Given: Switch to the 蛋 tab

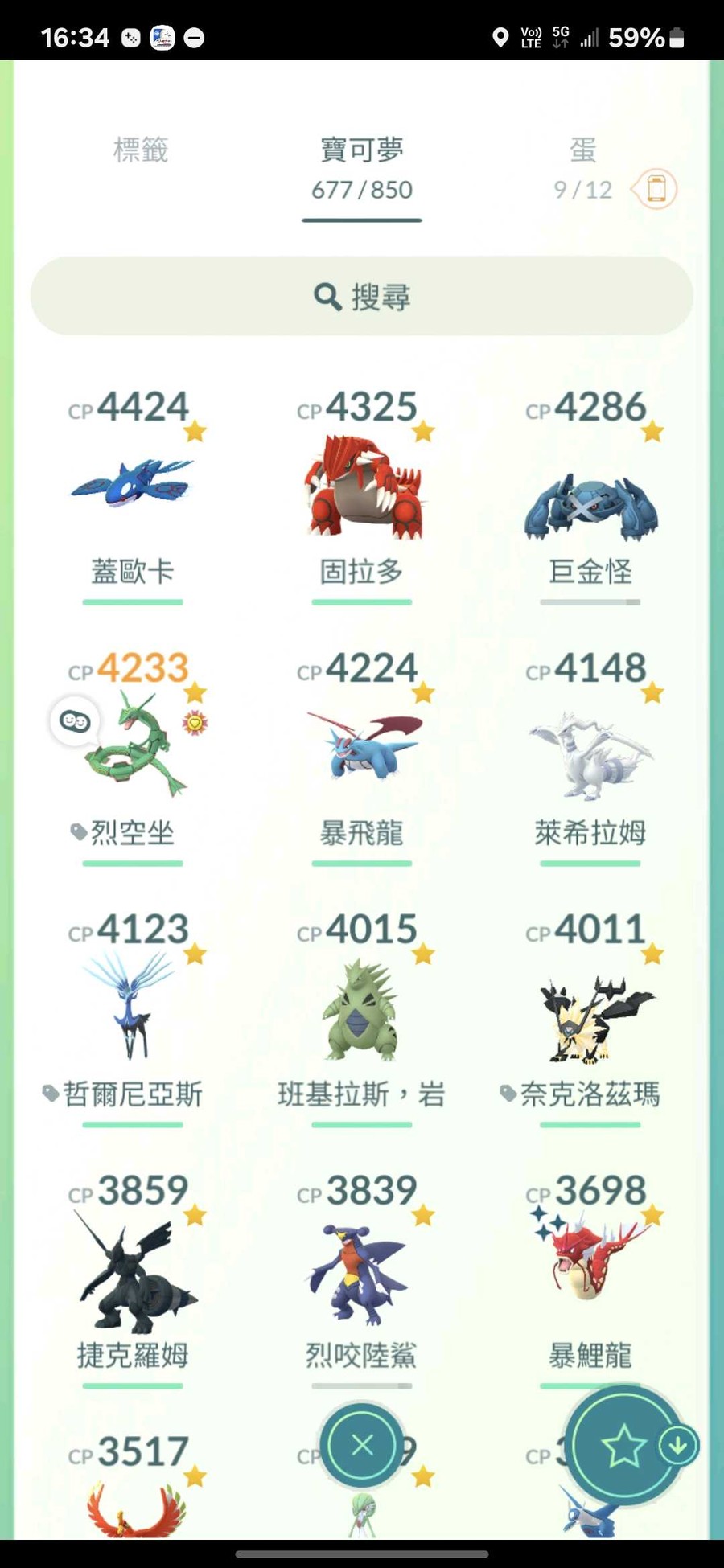Looking at the screenshot, I should (x=582, y=150).
